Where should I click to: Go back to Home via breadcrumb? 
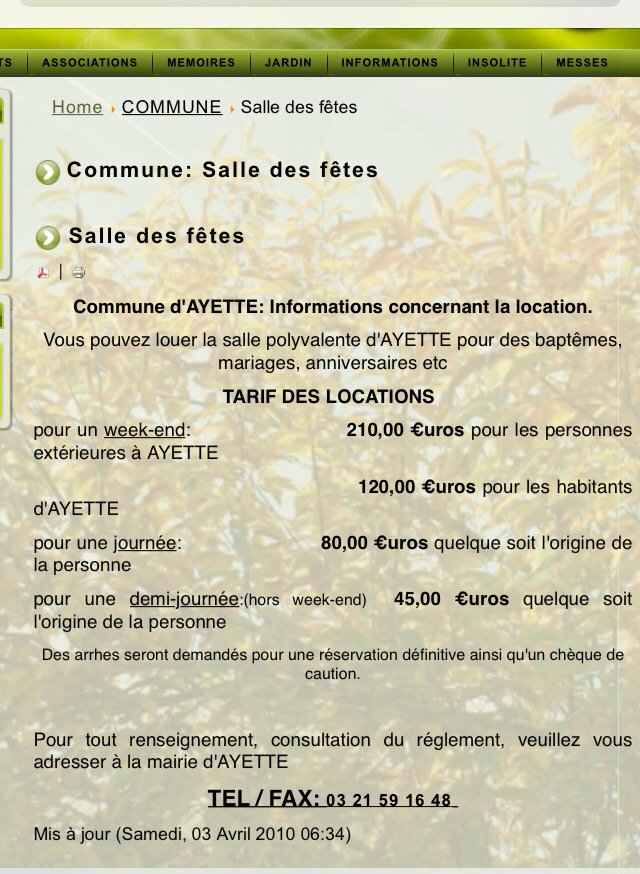coord(77,107)
